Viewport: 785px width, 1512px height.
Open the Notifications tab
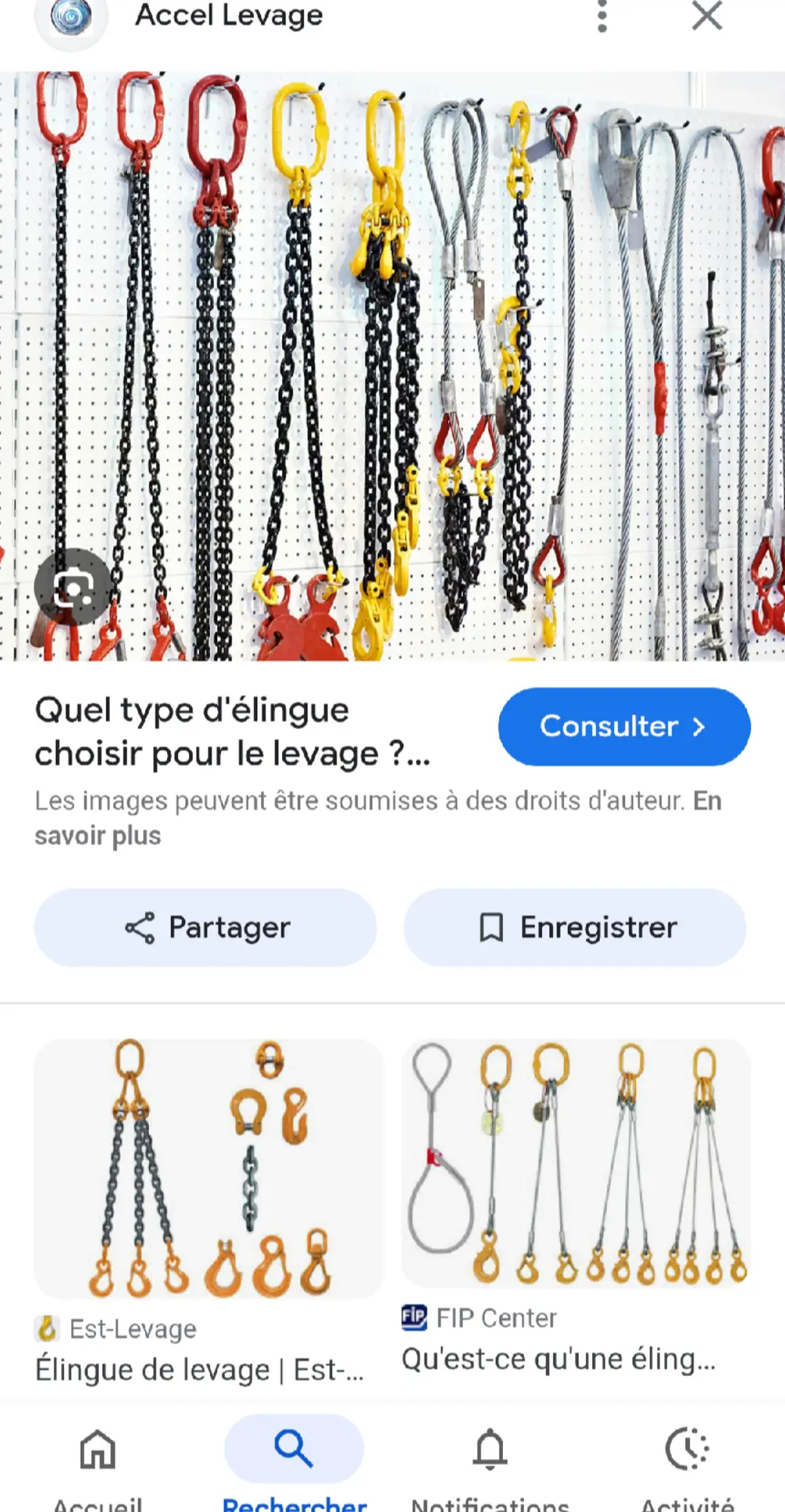490,1463
